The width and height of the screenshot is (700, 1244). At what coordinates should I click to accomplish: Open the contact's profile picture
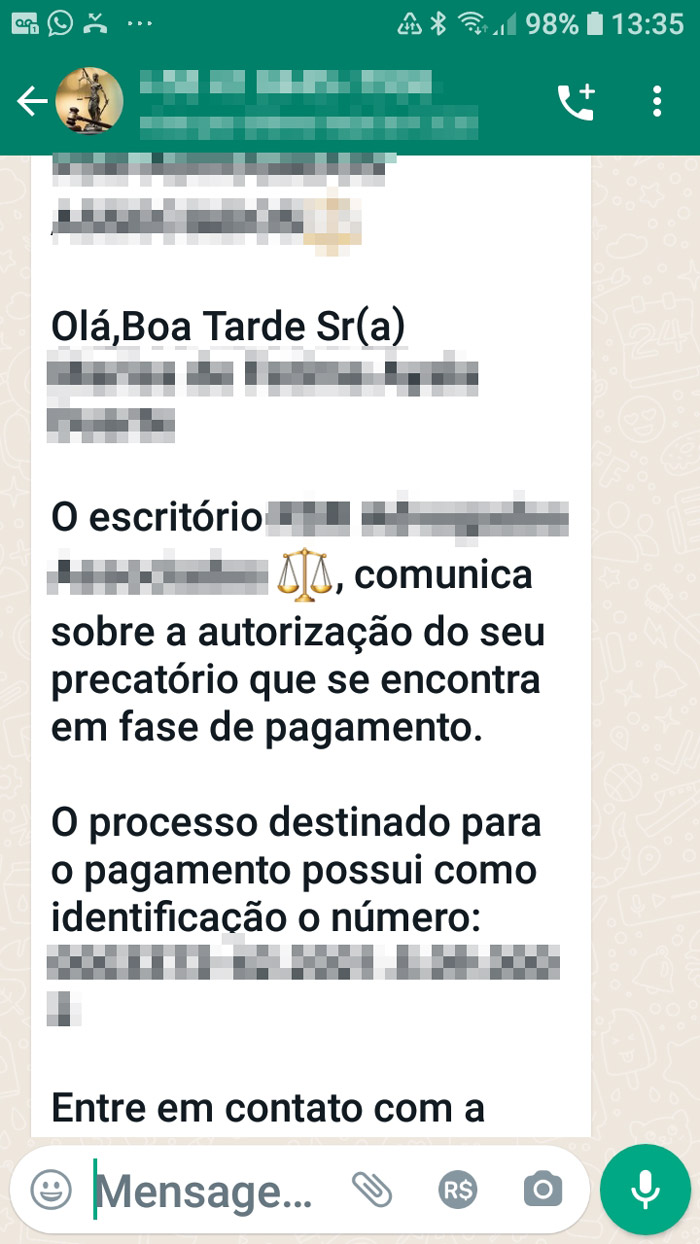[89, 102]
